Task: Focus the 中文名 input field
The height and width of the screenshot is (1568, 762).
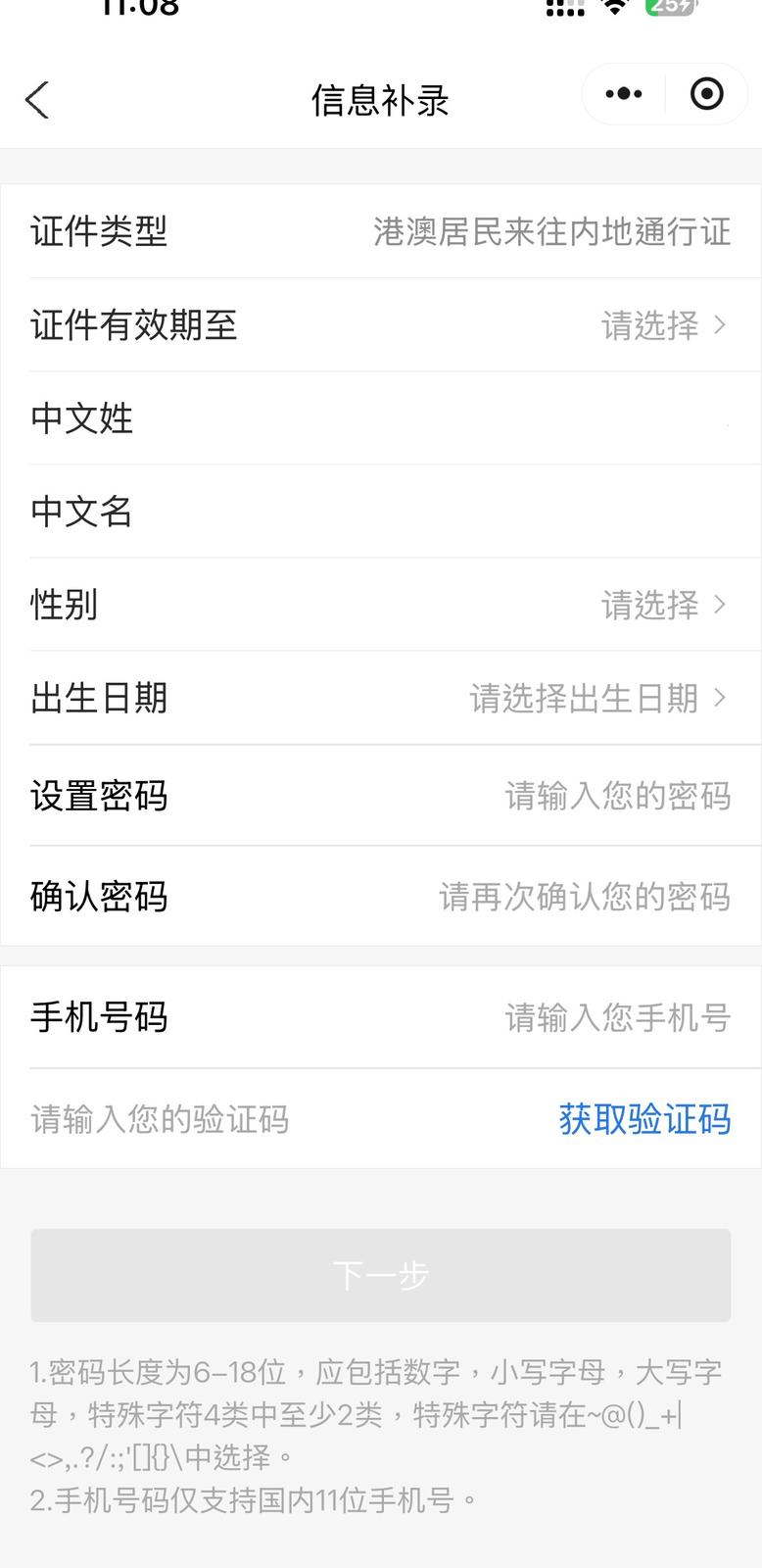Action: pos(490,512)
